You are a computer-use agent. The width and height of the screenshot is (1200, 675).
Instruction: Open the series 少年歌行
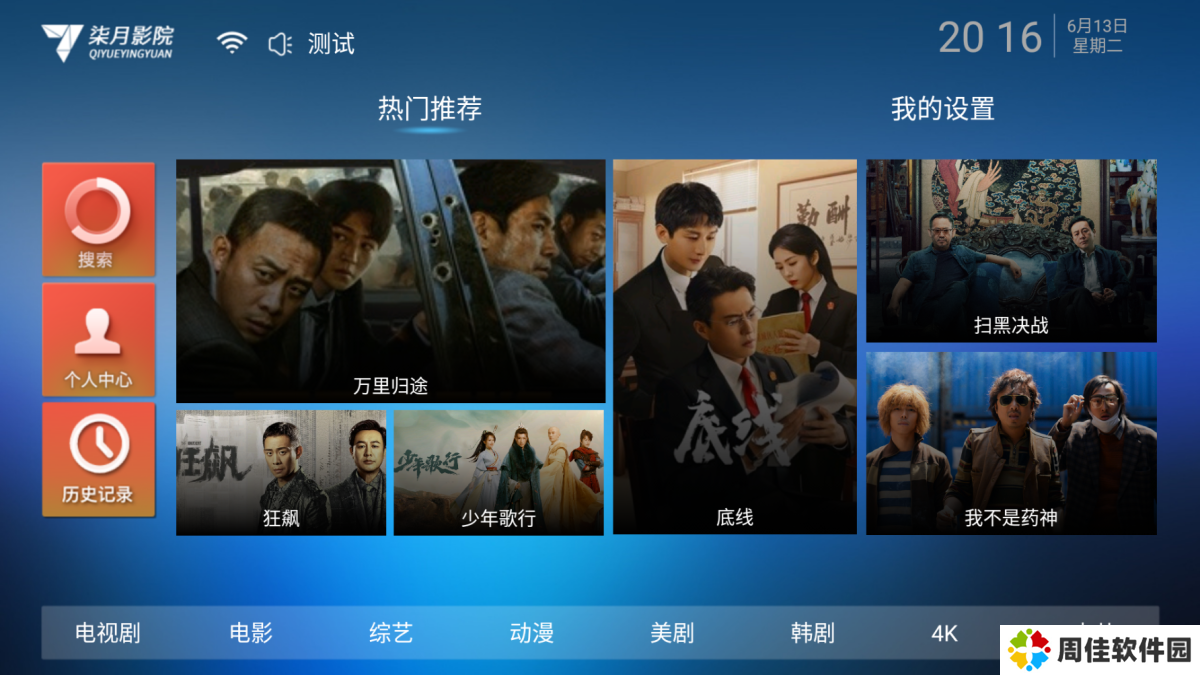pos(498,472)
